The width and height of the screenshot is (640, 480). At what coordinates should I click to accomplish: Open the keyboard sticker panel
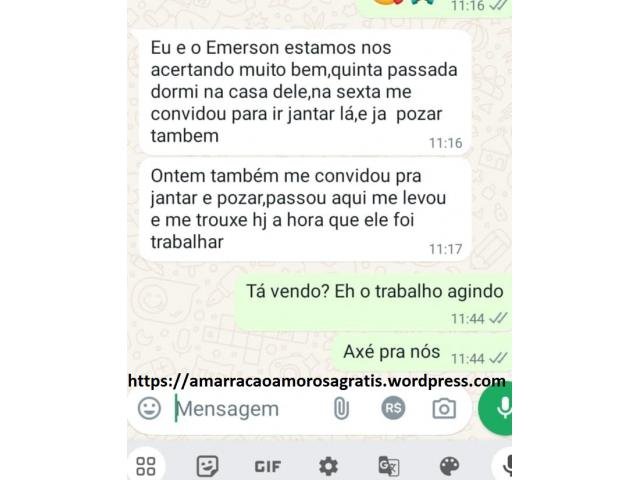(x=207, y=466)
